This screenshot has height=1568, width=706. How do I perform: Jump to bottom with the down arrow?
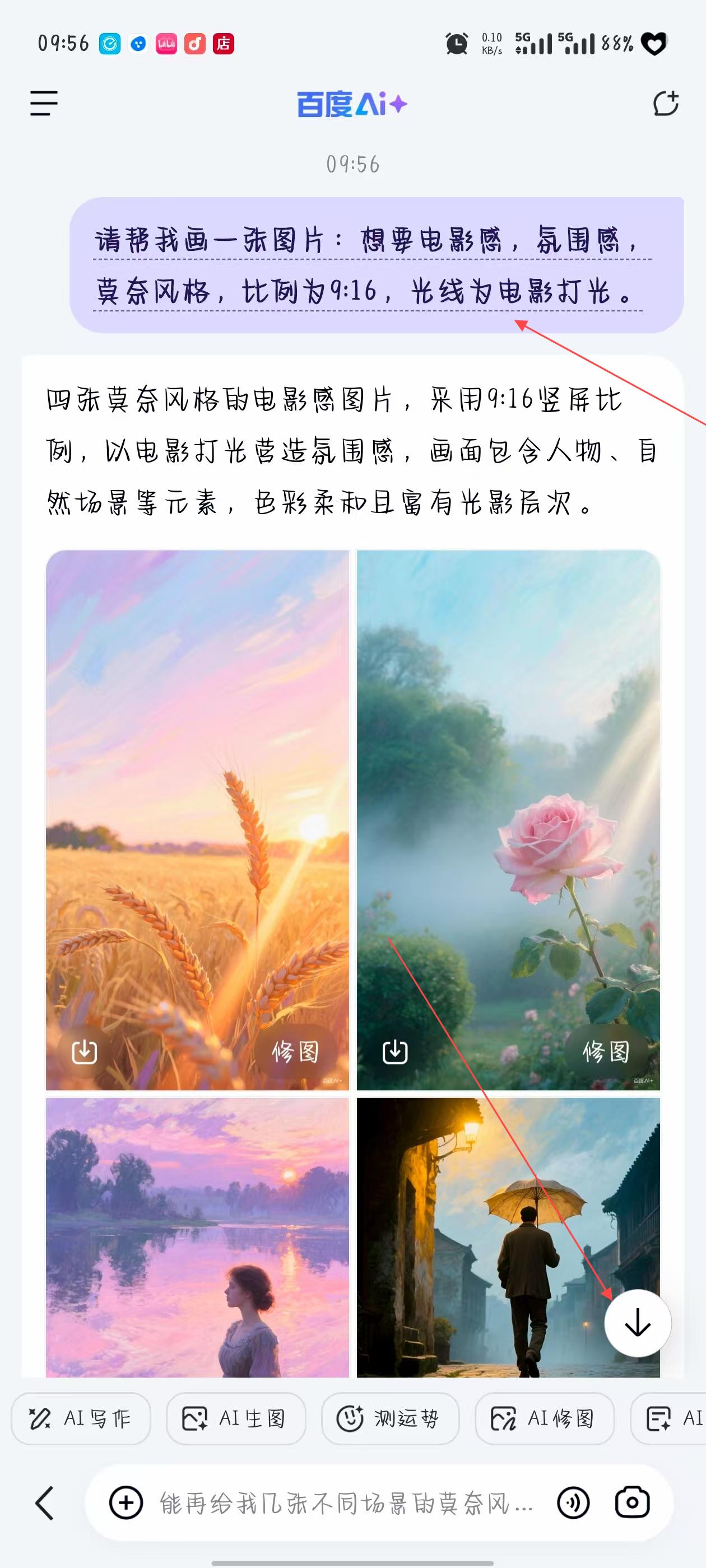637,1323
